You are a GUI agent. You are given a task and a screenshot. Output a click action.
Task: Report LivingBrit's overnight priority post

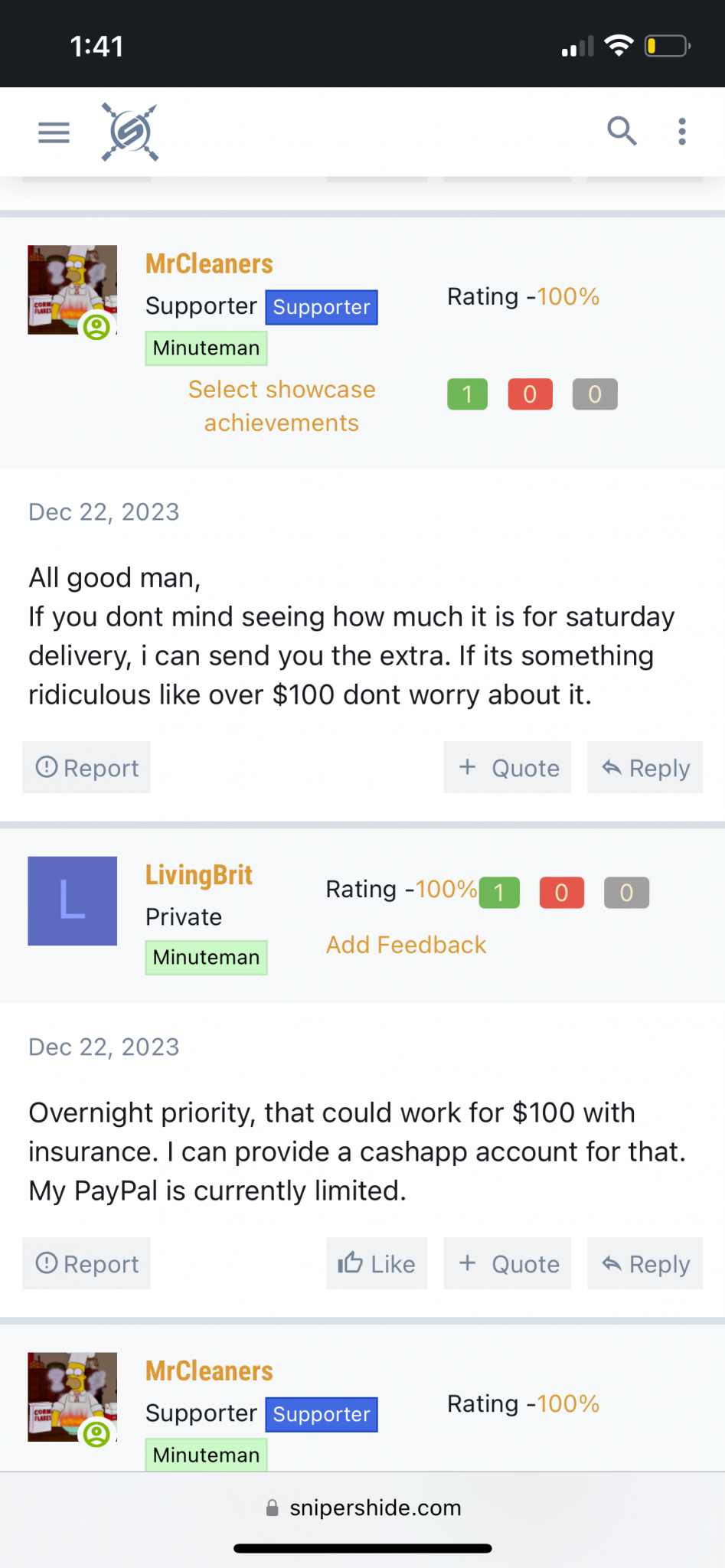tap(87, 1263)
